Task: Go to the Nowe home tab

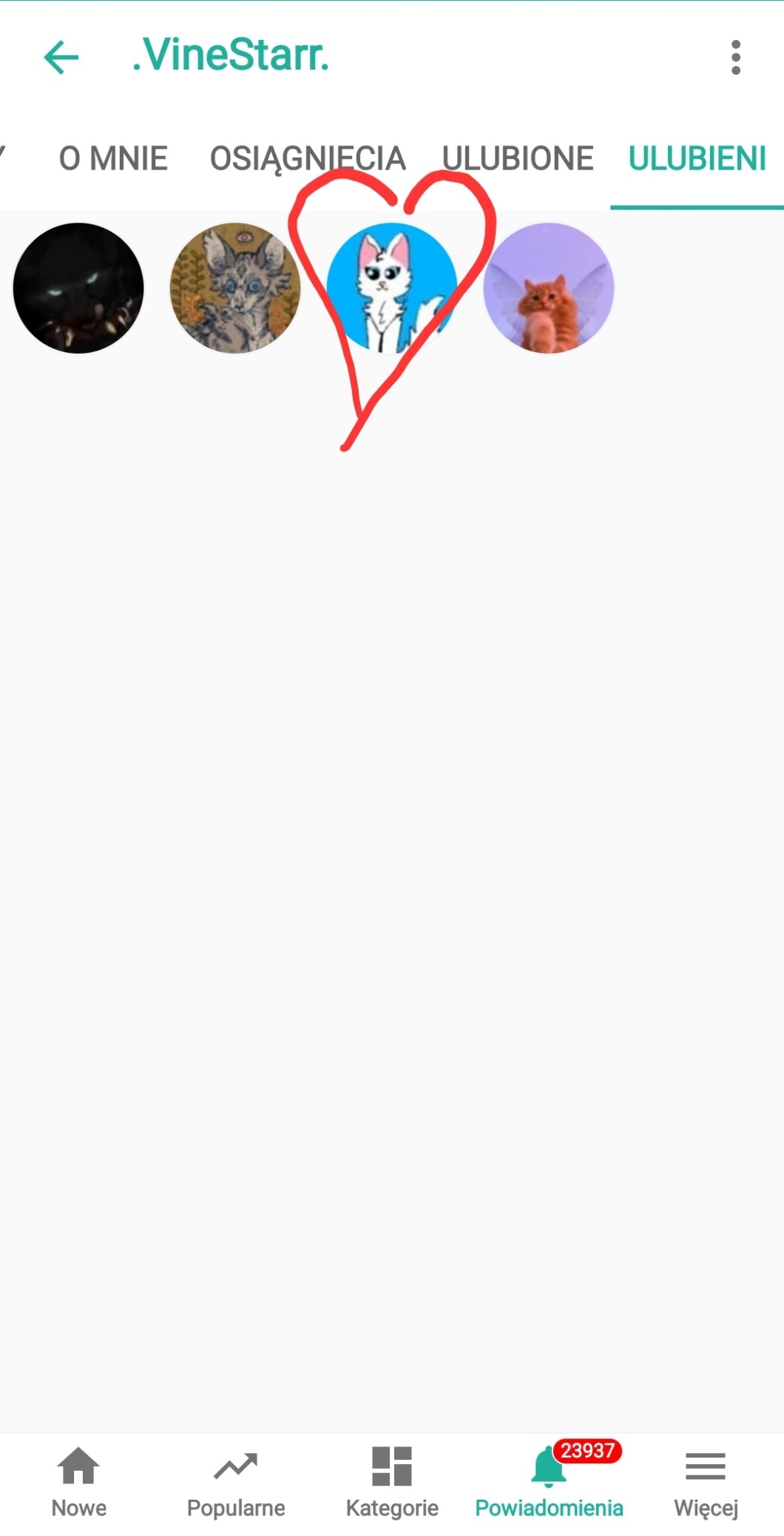Action: (78, 1482)
